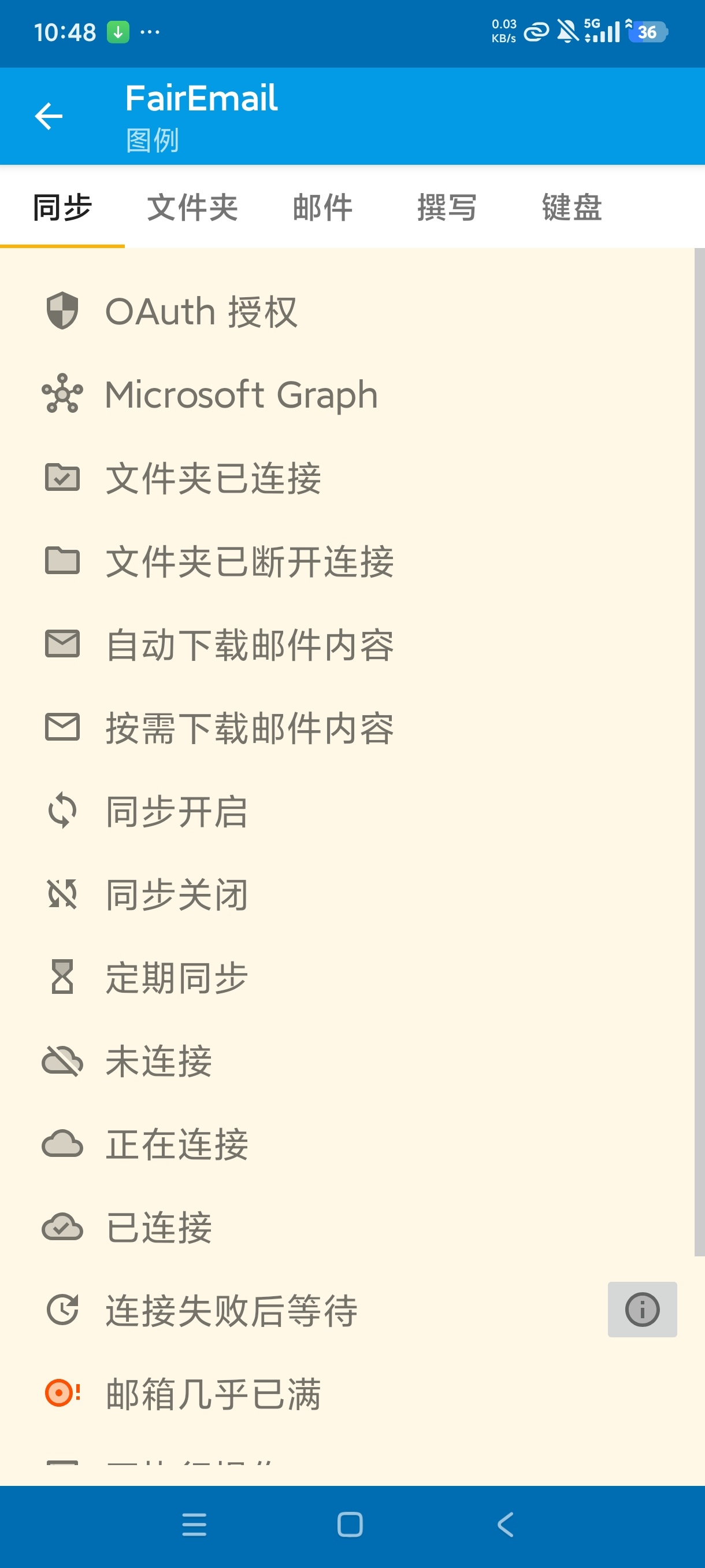
Task: Open the 文件夹 tab
Action: tap(192, 208)
